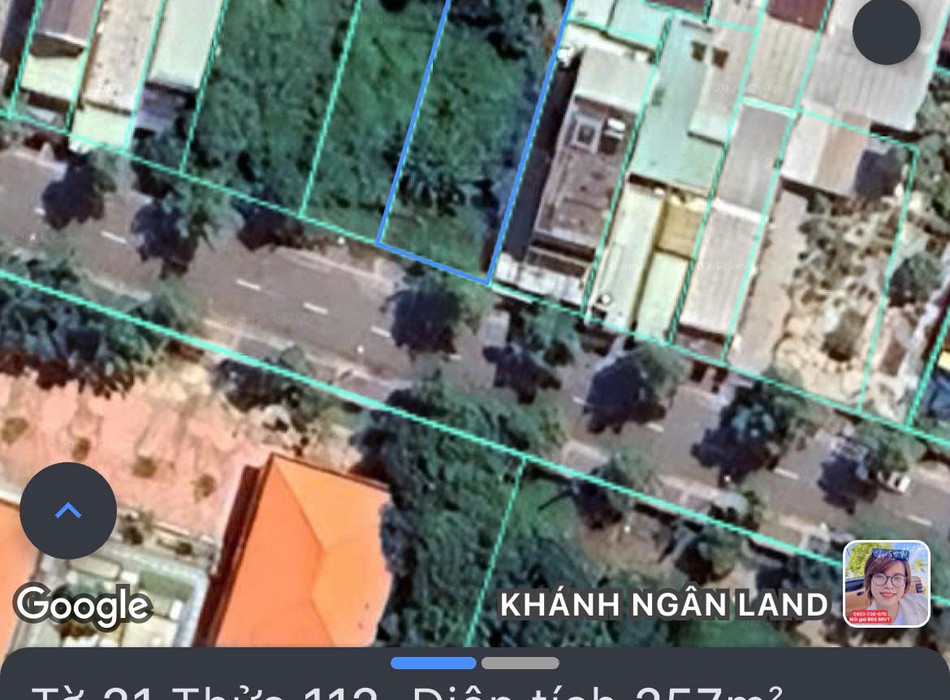Expand the panel with the up chevron button
Screen dimensions: 950x700
(x=68, y=511)
